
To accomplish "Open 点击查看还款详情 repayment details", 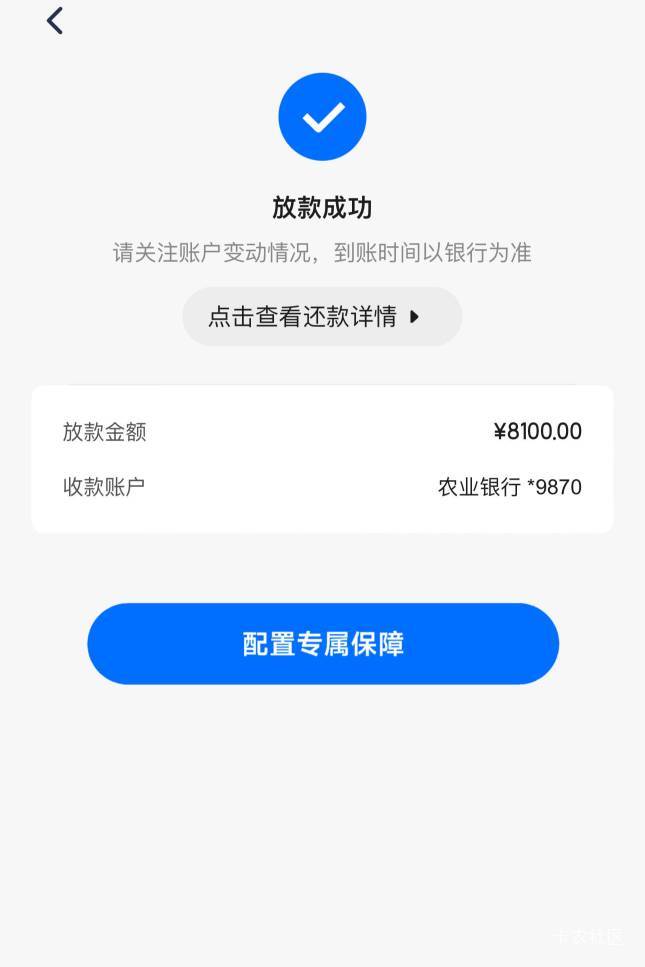I will 321,317.
